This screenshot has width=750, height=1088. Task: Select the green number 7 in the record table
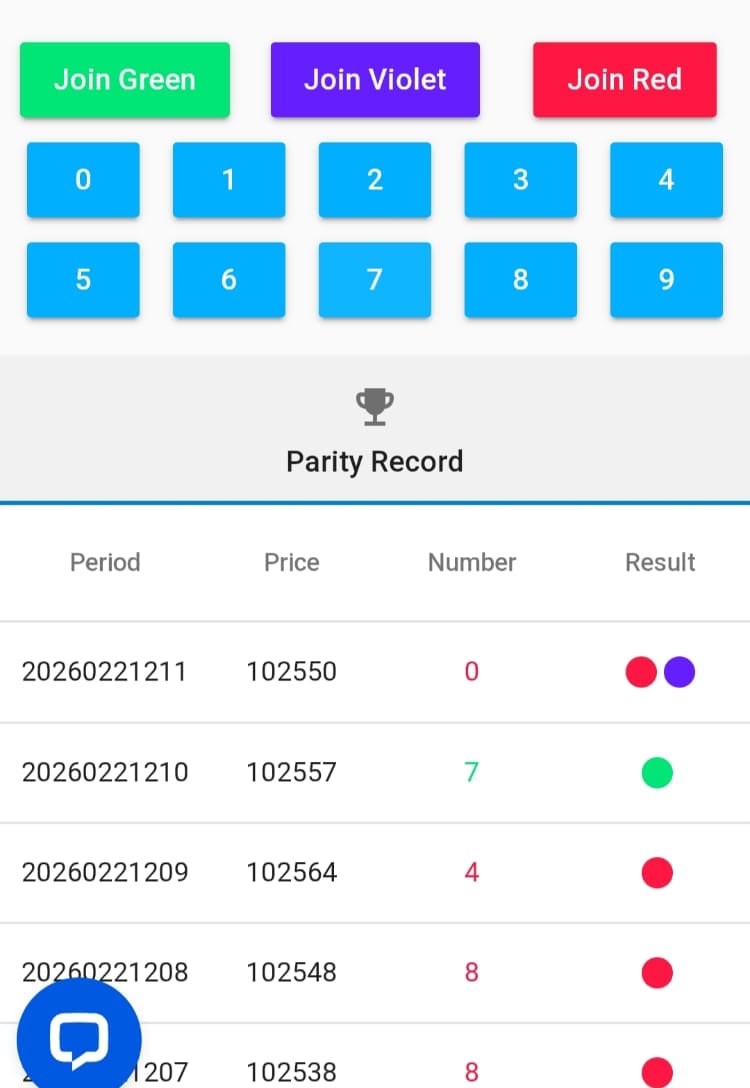pyautogui.click(x=471, y=772)
